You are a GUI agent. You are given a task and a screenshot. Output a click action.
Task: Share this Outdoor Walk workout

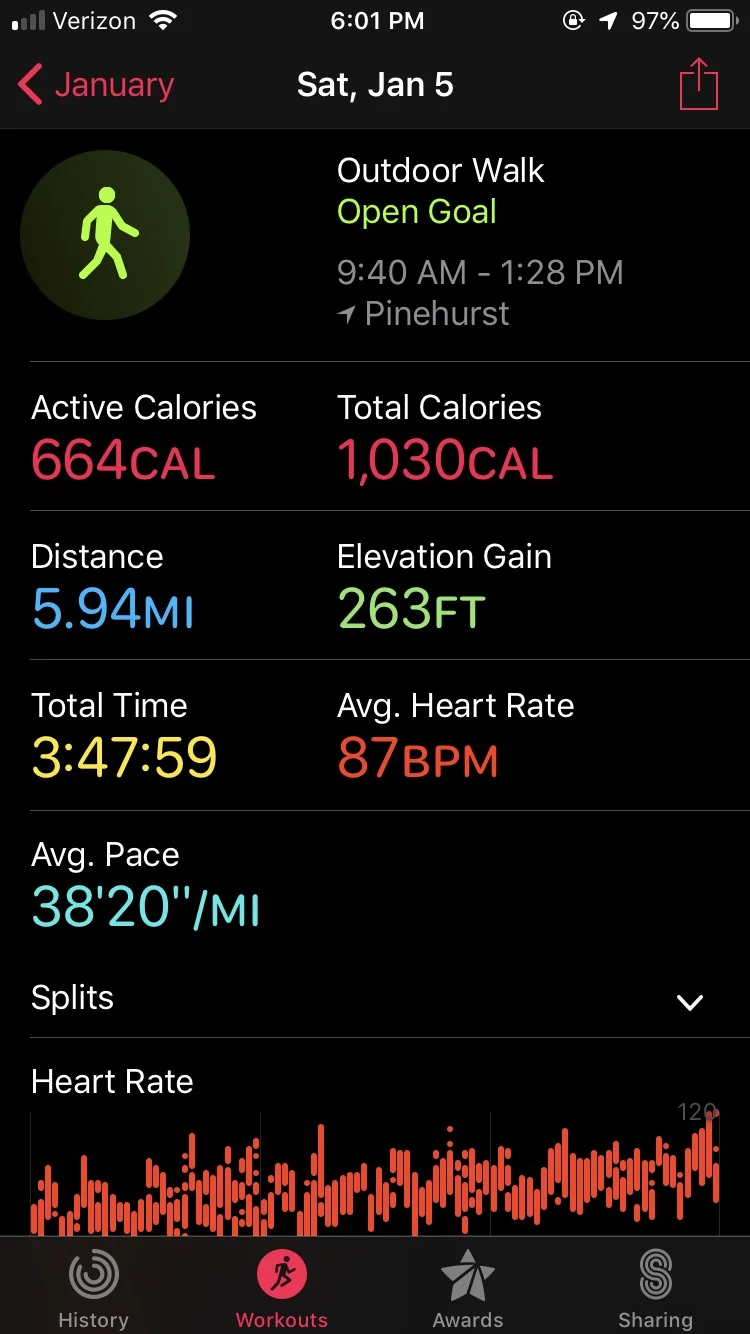tap(698, 85)
